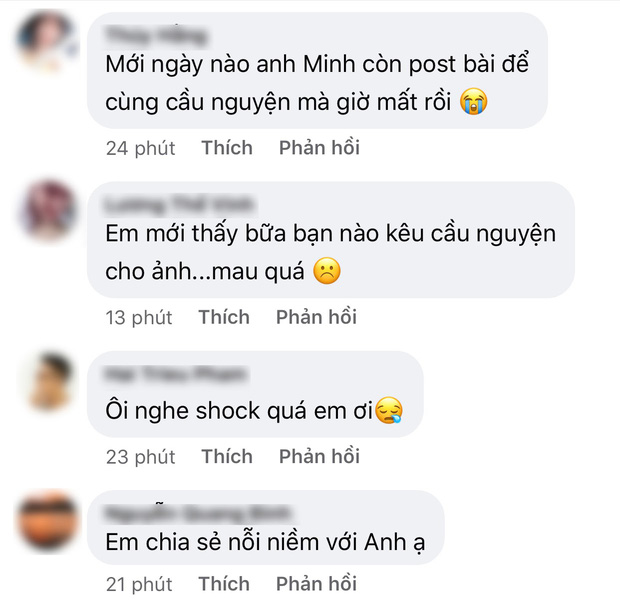Reply to the comment posted 24 phút ago

coord(319,148)
